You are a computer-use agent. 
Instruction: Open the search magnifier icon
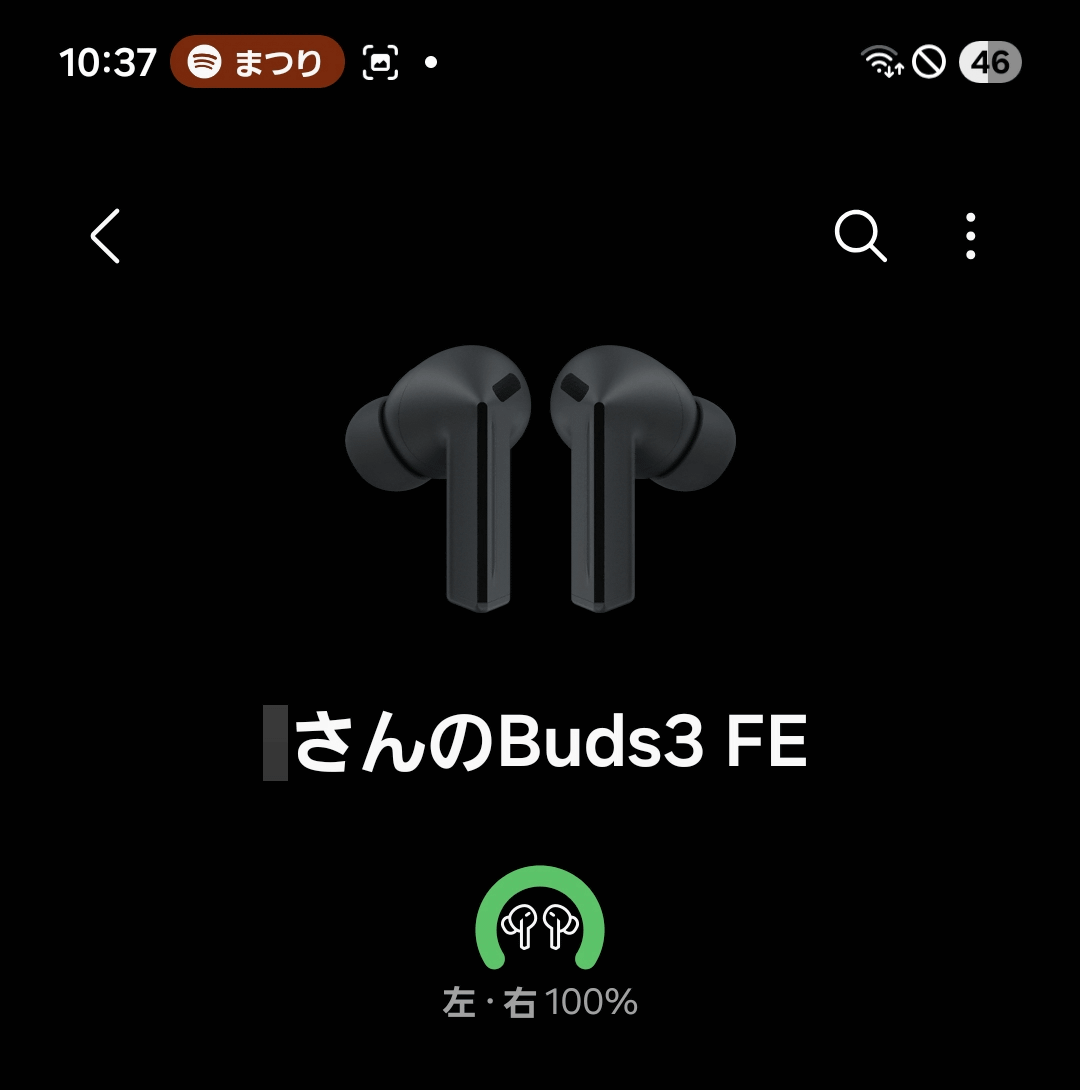coord(860,237)
